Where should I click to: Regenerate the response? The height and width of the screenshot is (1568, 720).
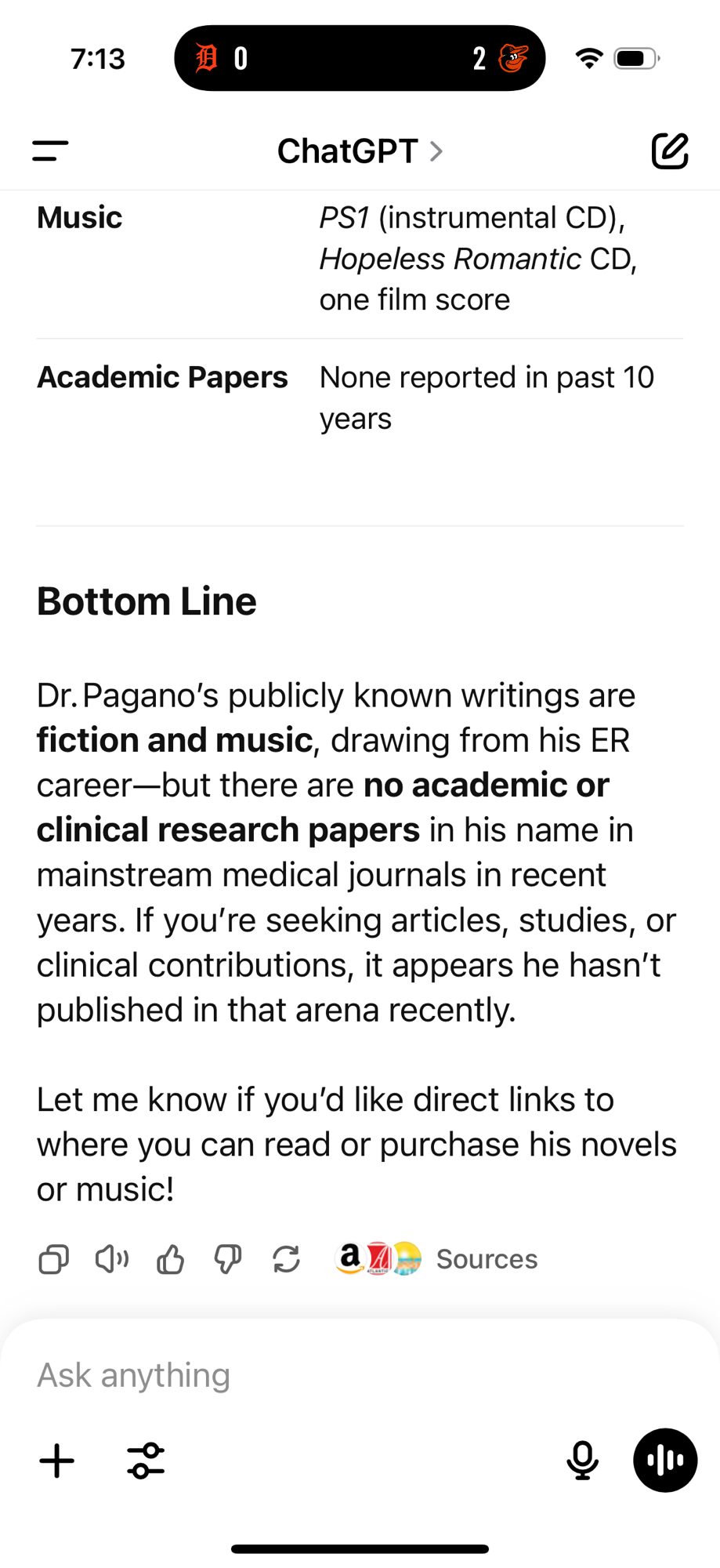click(287, 1259)
